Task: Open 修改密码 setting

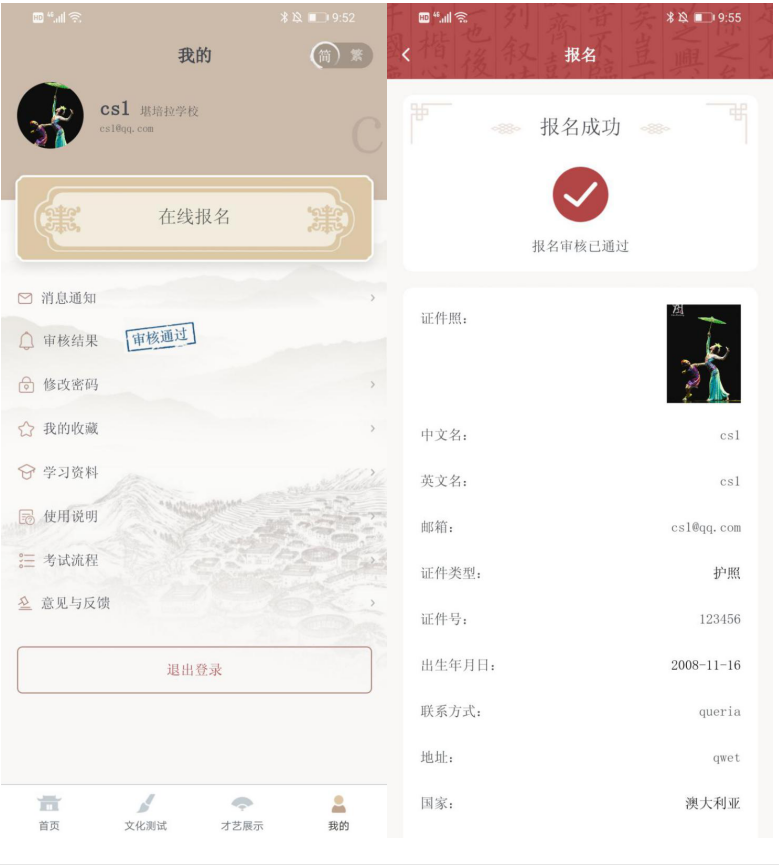Action: [x=194, y=385]
